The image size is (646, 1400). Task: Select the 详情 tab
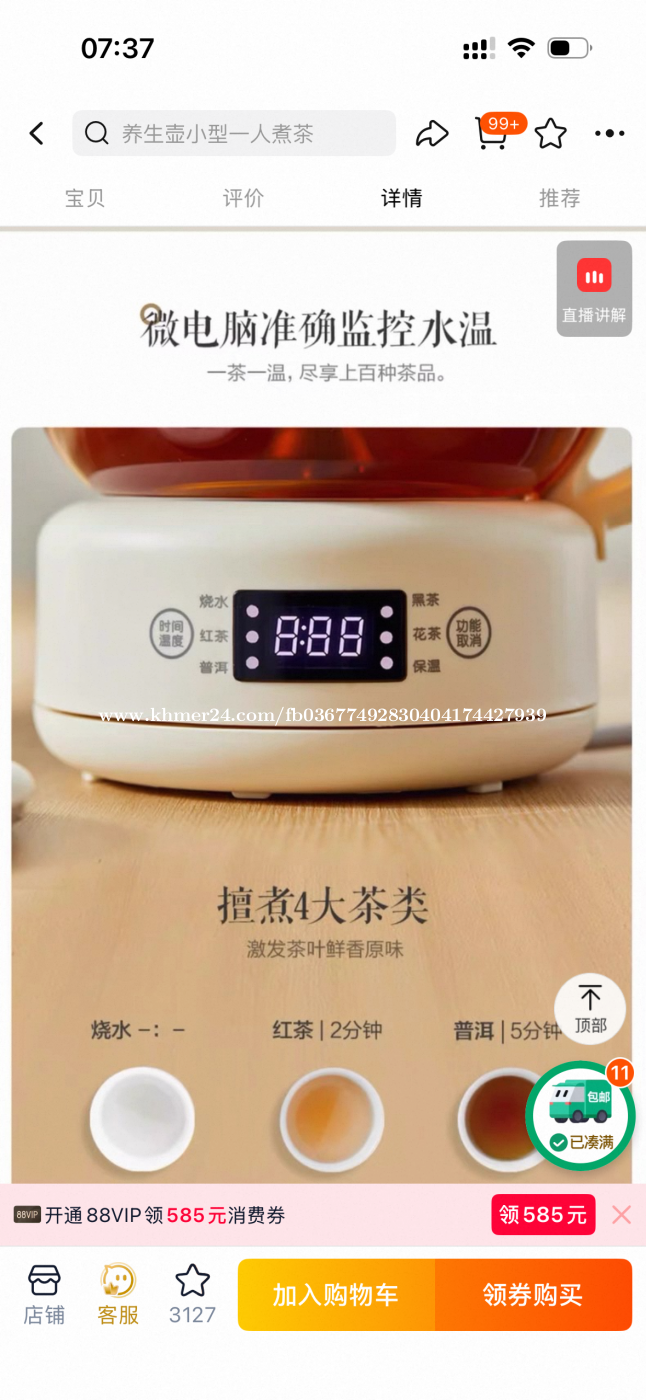point(401,198)
